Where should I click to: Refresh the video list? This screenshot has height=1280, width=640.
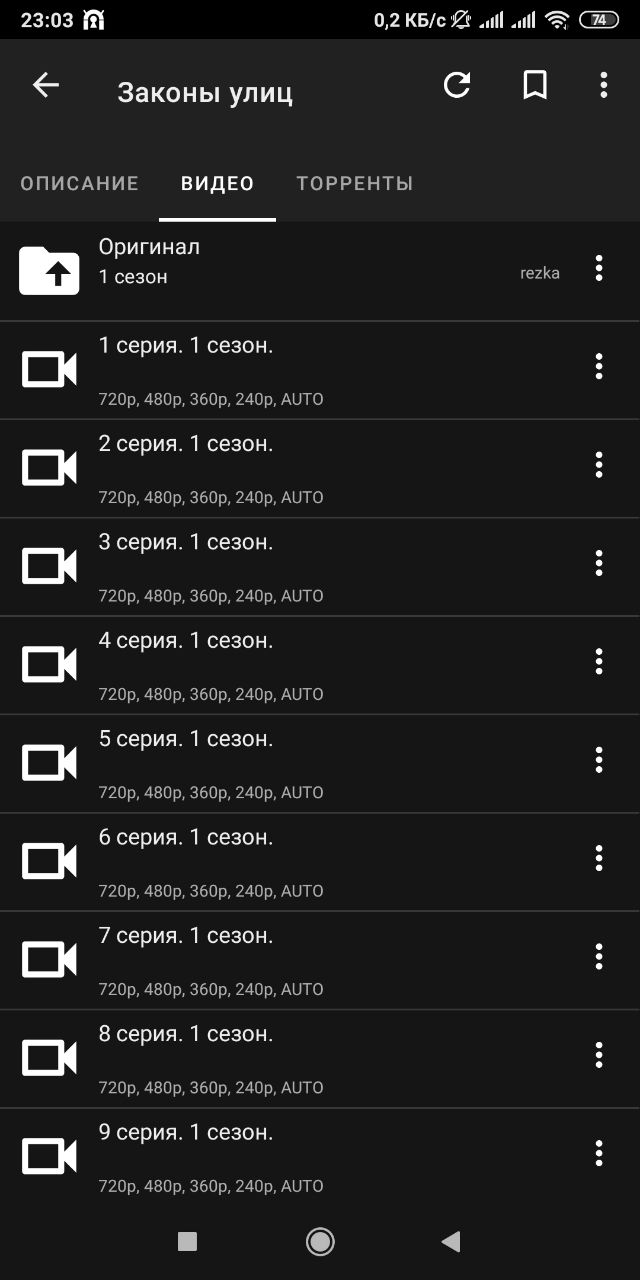tap(457, 86)
